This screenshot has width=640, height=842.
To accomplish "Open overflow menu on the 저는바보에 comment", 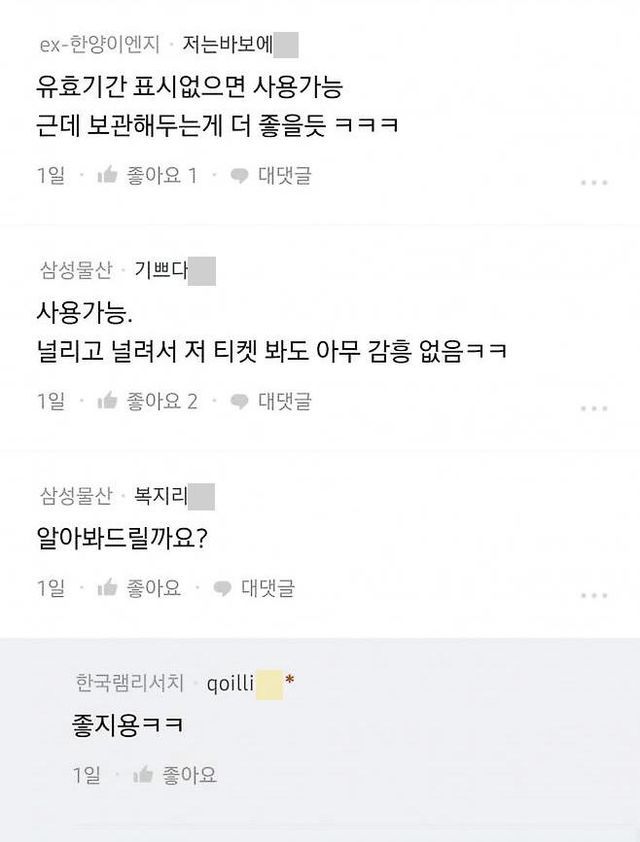I will 594,183.
